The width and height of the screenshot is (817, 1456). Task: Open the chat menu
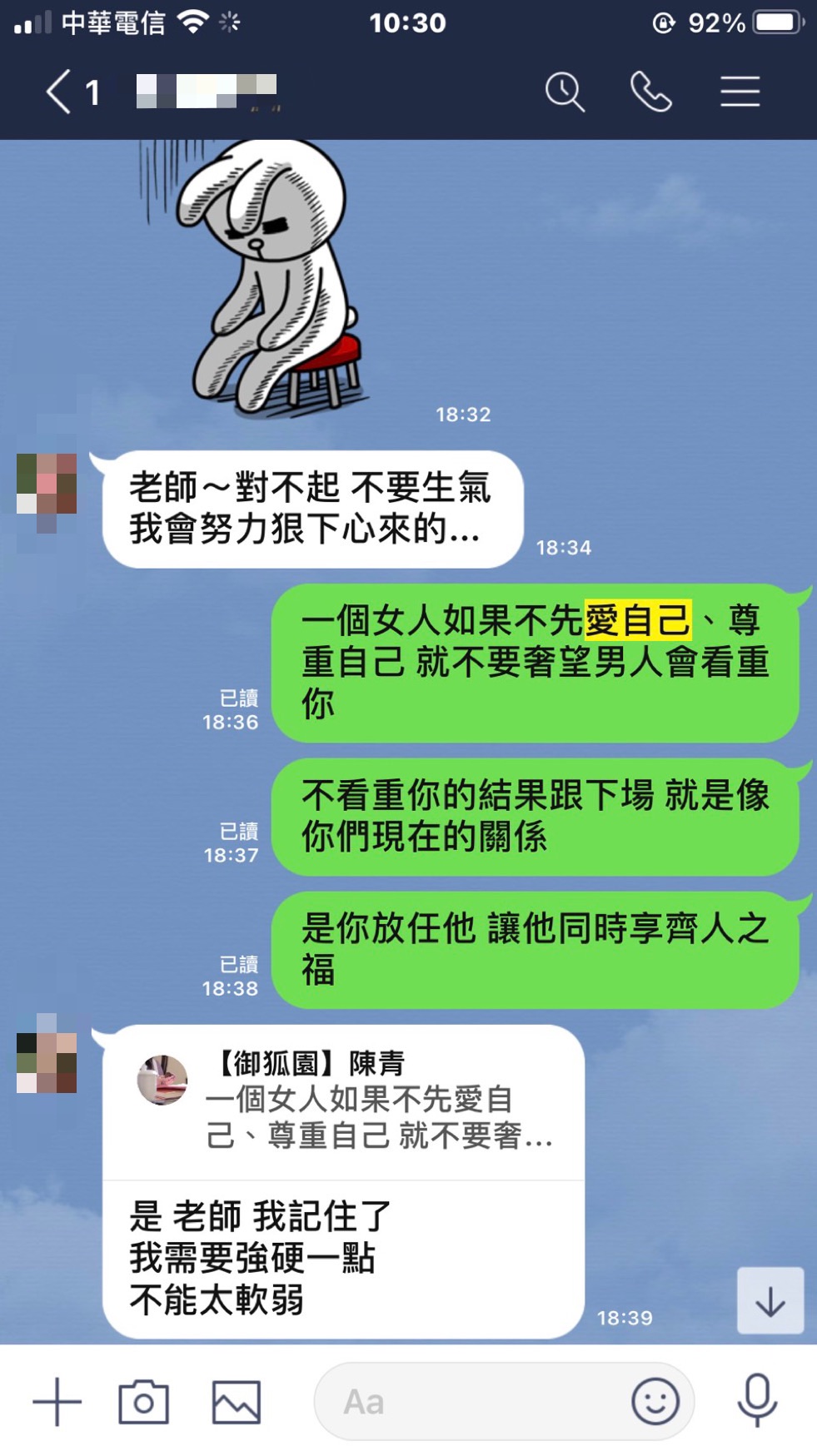tap(740, 92)
